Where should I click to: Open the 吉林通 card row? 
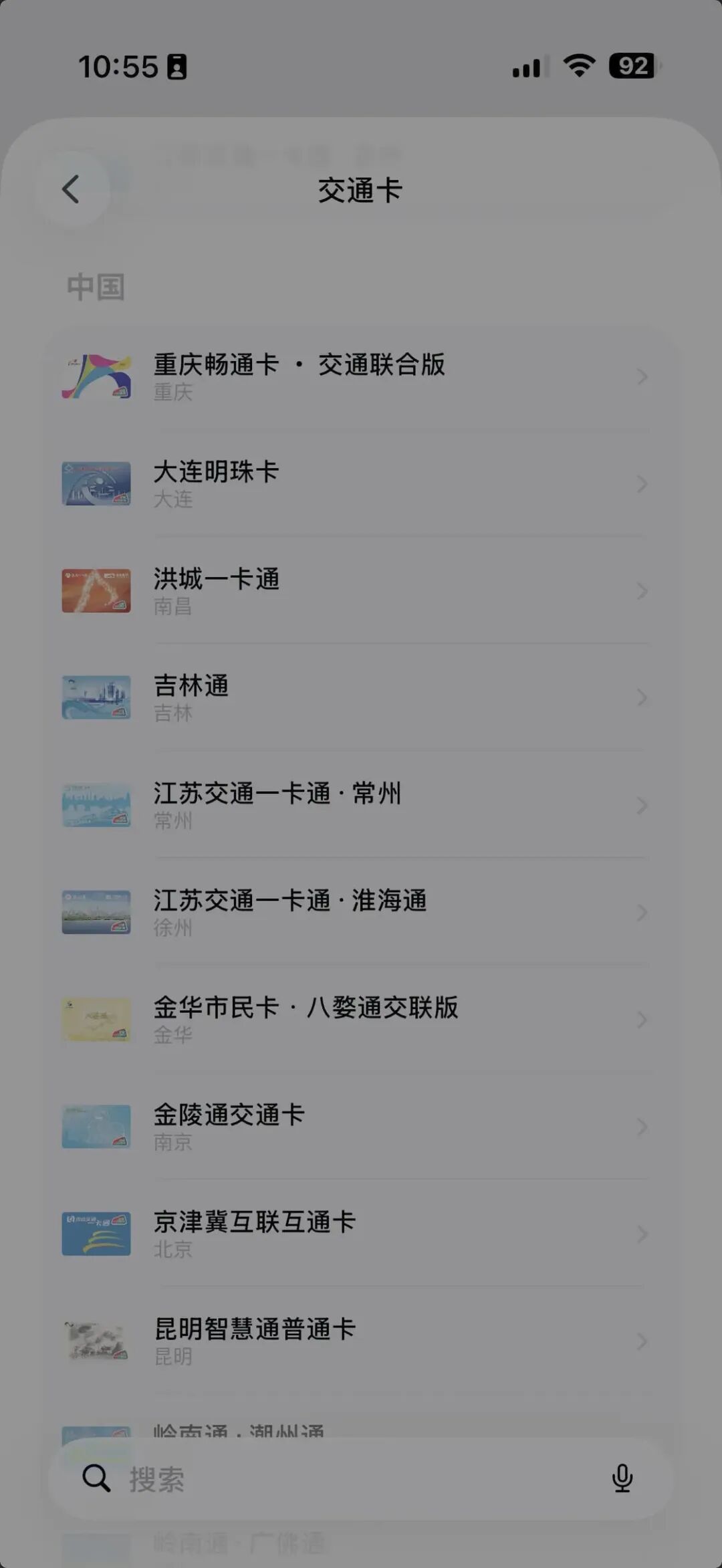[361, 697]
